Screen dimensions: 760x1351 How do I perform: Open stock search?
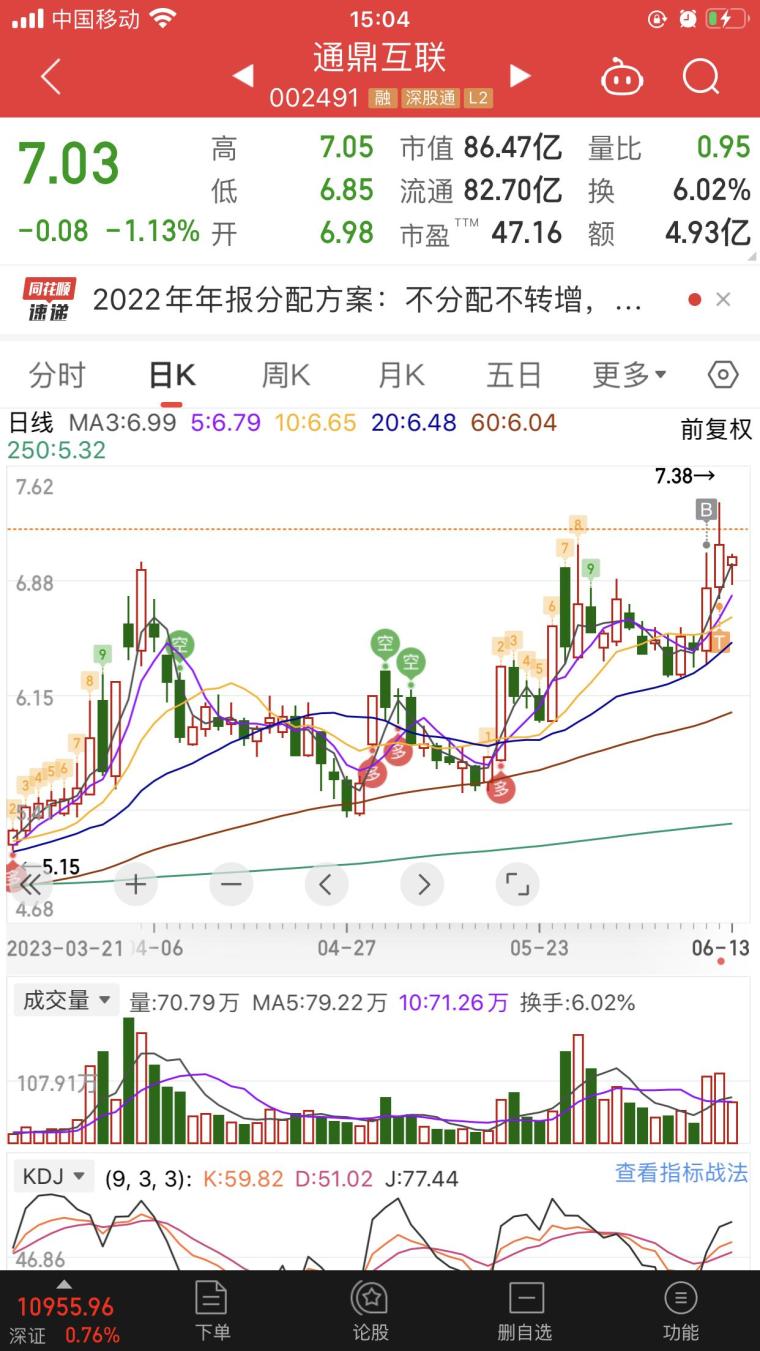click(701, 77)
